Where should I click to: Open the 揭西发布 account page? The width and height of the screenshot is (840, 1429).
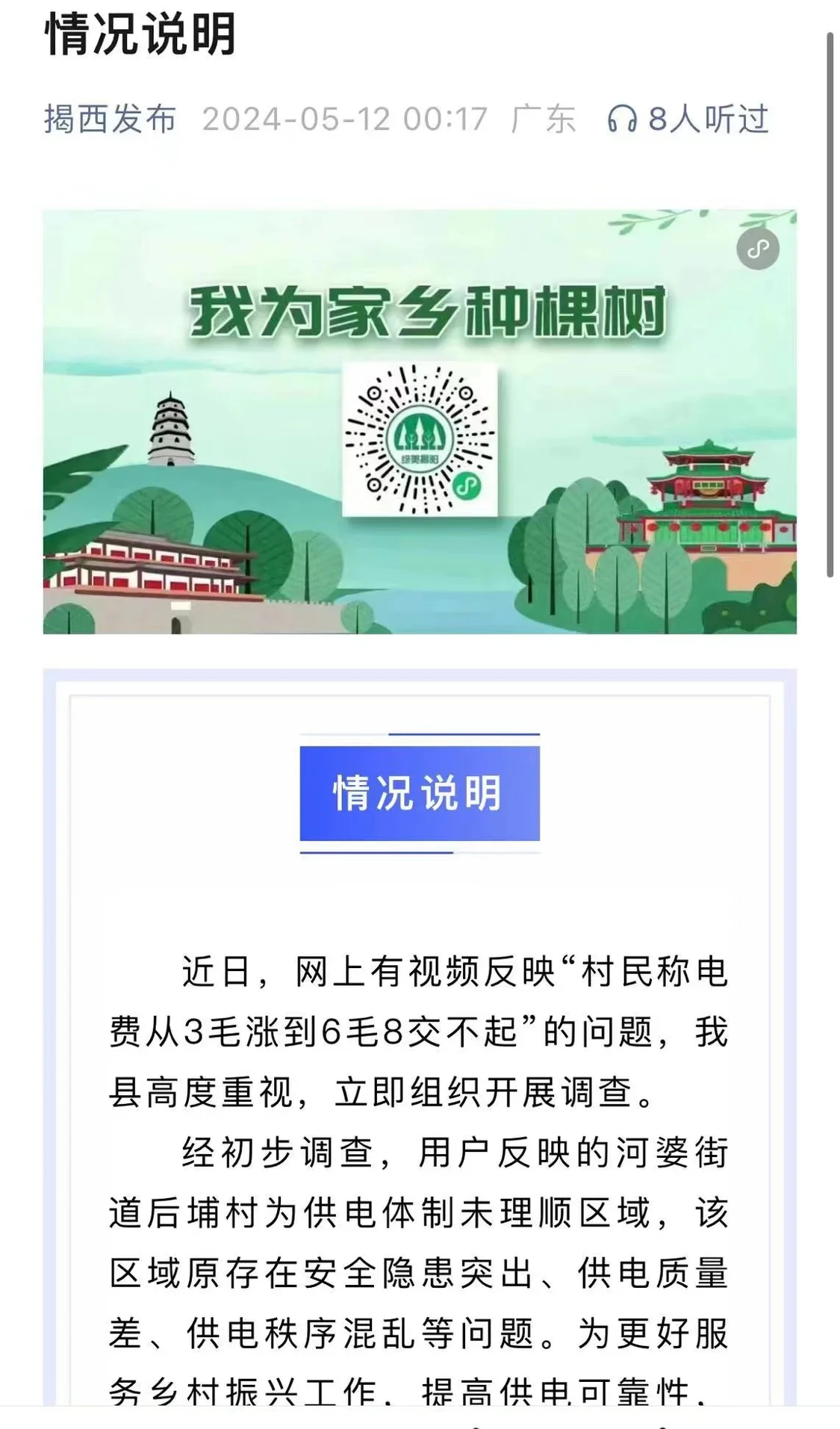coord(110,119)
